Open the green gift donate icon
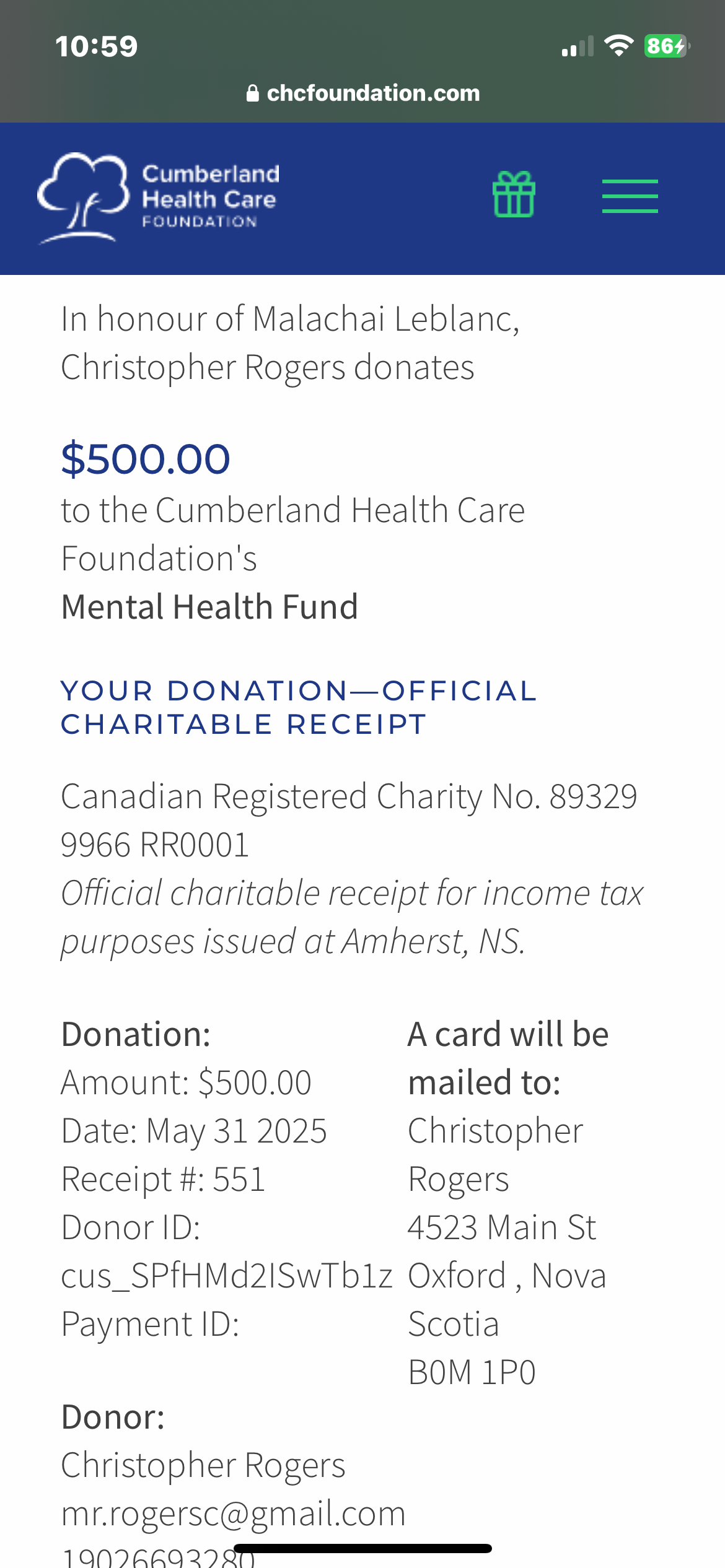 pos(514,195)
